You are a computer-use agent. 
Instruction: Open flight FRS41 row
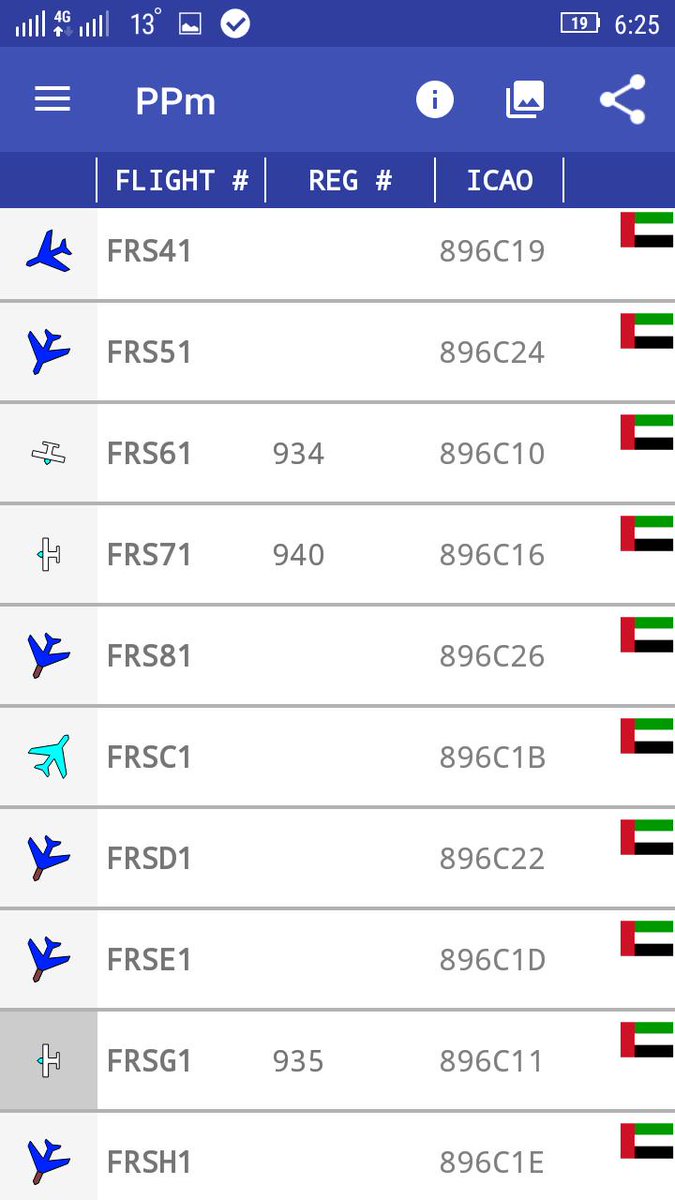[337, 253]
